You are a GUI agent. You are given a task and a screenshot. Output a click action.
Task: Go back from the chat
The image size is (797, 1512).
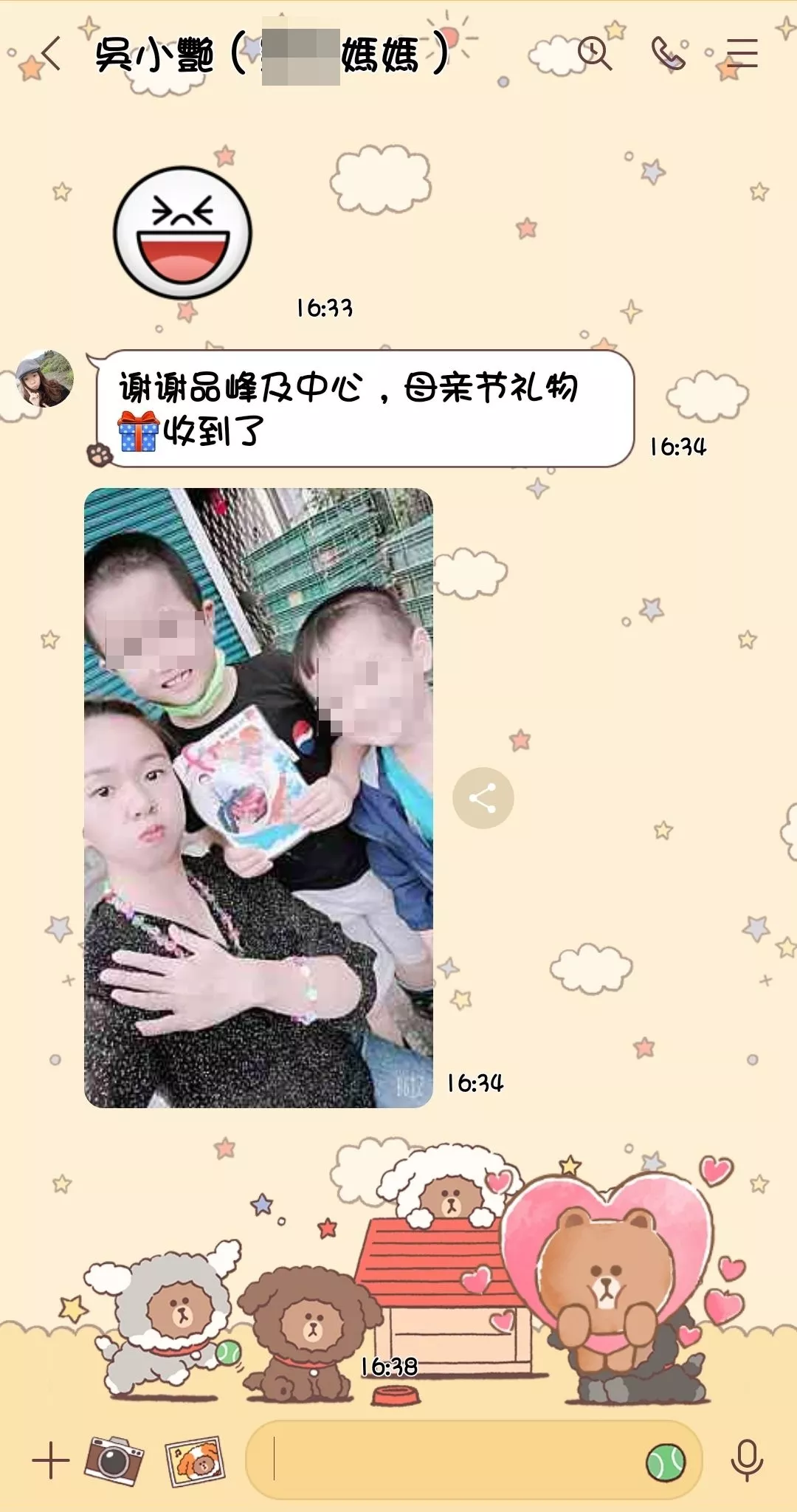(x=50, y=55)
